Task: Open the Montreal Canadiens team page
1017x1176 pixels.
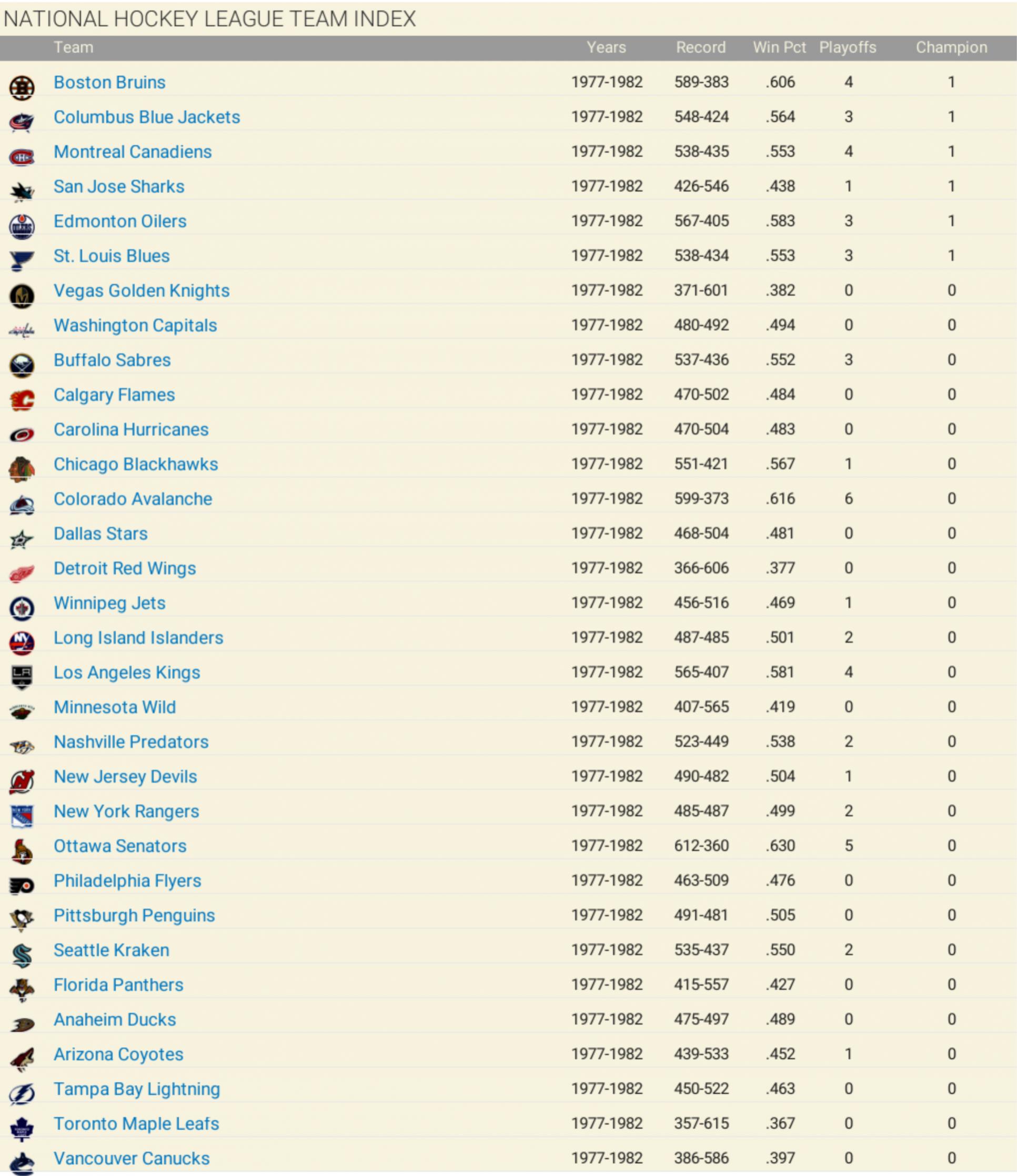Action: pyautogui.click(x=132, y=152)
